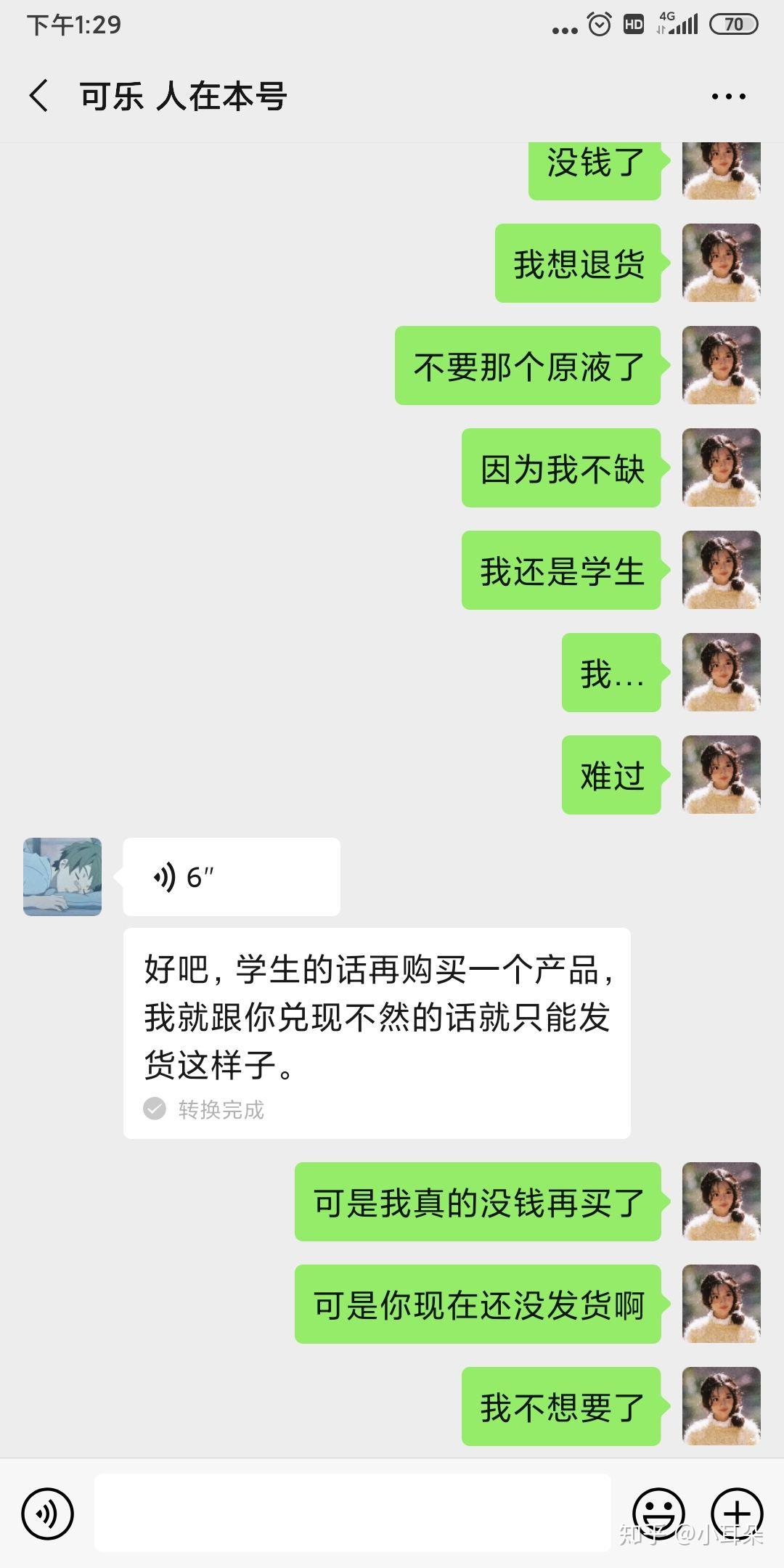This screenshot has width=784, height=1568.
Task: Switch to voice input mode
Action: coord(48,1514)
